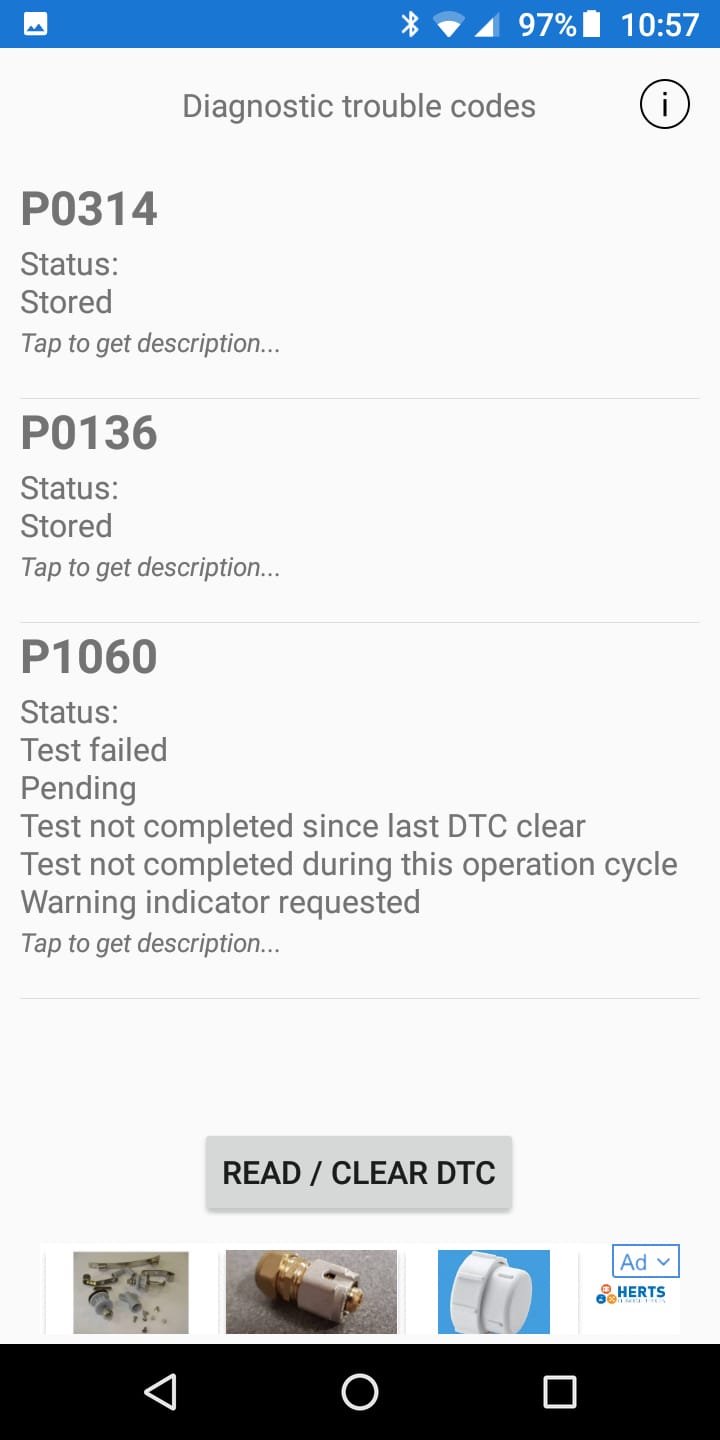720x1440 pixels.
Task: Open the white plastic fitting ad image
Action: coord(494,1291)
